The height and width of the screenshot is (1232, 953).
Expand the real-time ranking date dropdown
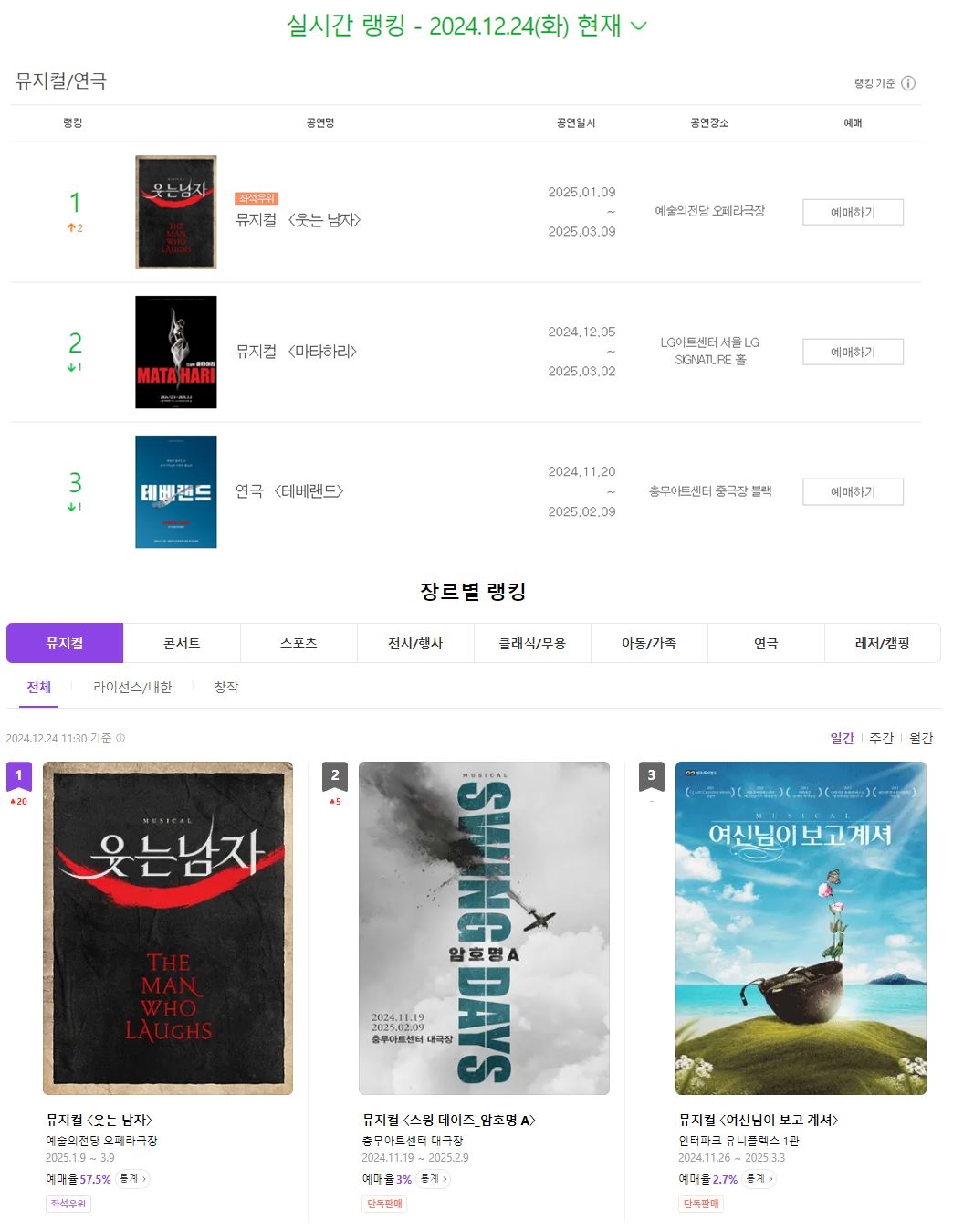point(639,26)
